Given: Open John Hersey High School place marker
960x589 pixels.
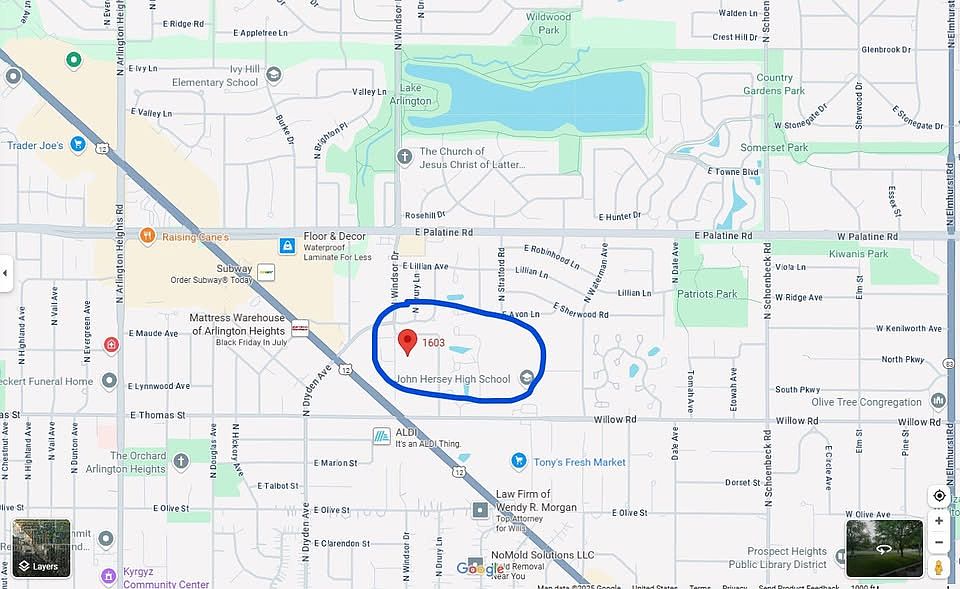Looking at the screenshot, I should click(x=527, y=378).
